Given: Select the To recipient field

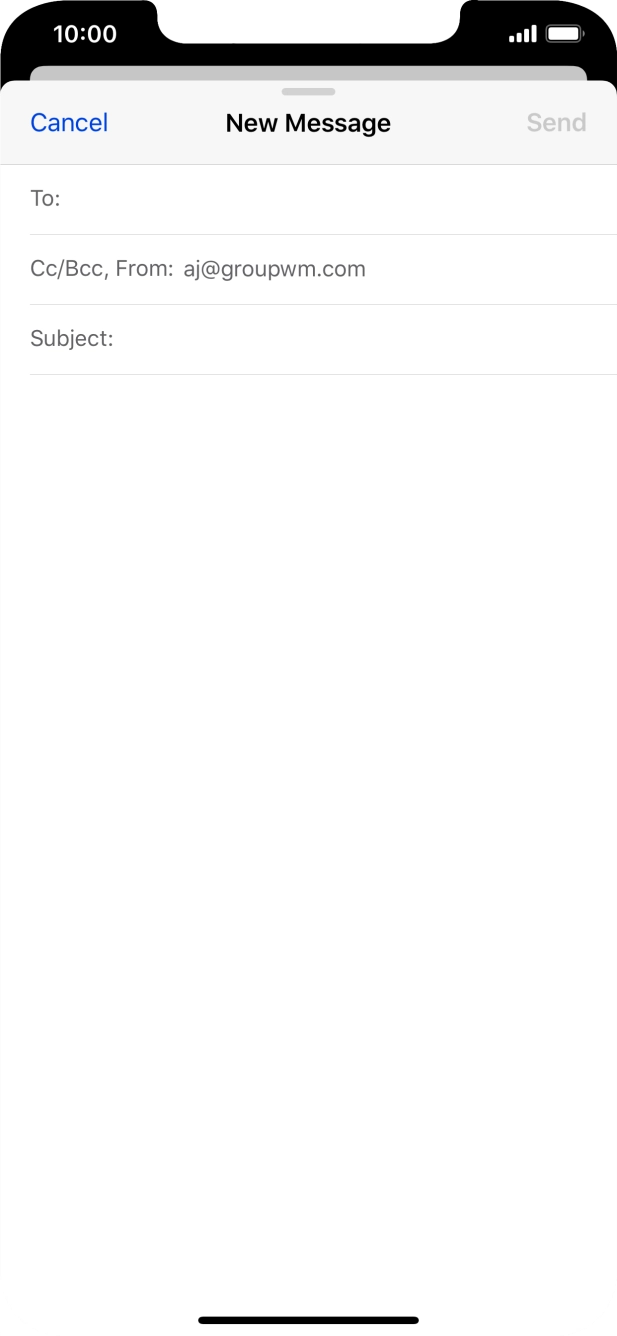Looking at the screenshot, I should 323,200.
